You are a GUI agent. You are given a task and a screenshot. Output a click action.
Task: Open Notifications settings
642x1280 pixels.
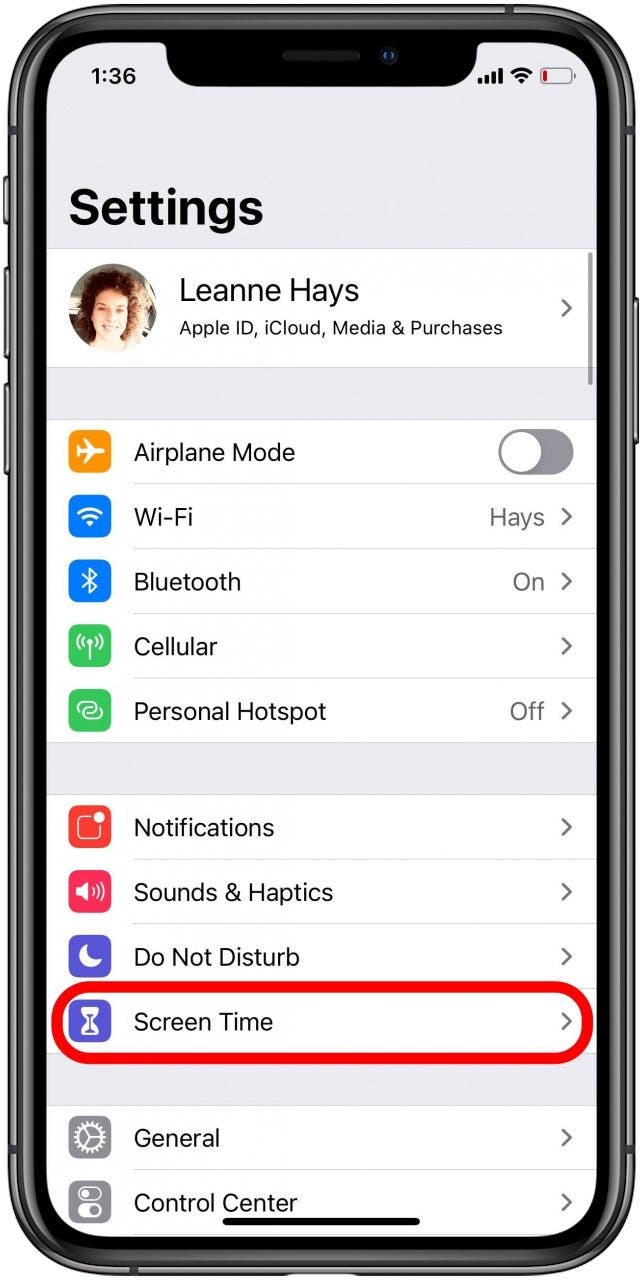320,827
